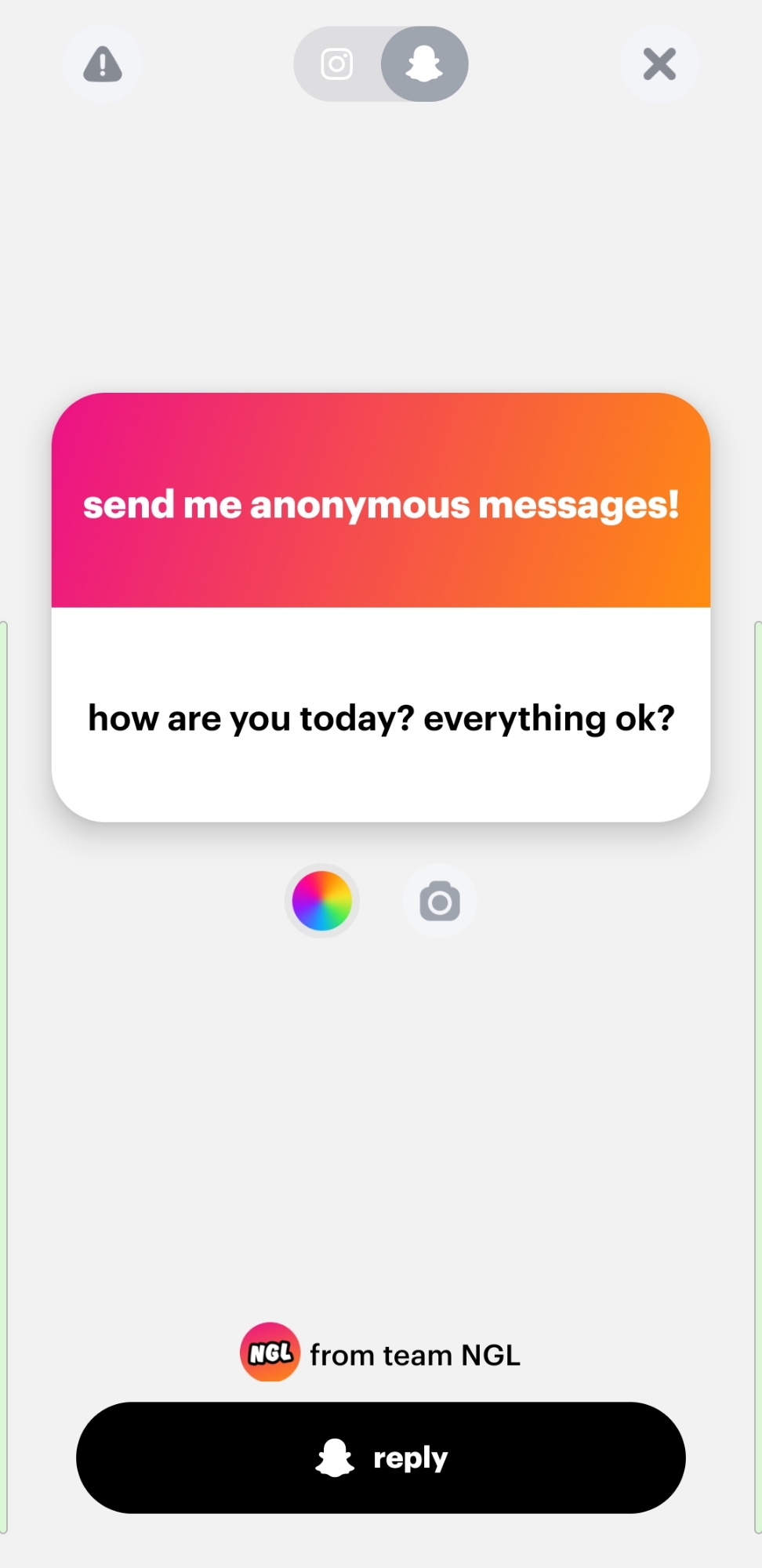Viewport: 762px width, 1568px height.
Task: Switch to the Instagram sharing option
Action: pyautogui.click(x=337, y=64)
